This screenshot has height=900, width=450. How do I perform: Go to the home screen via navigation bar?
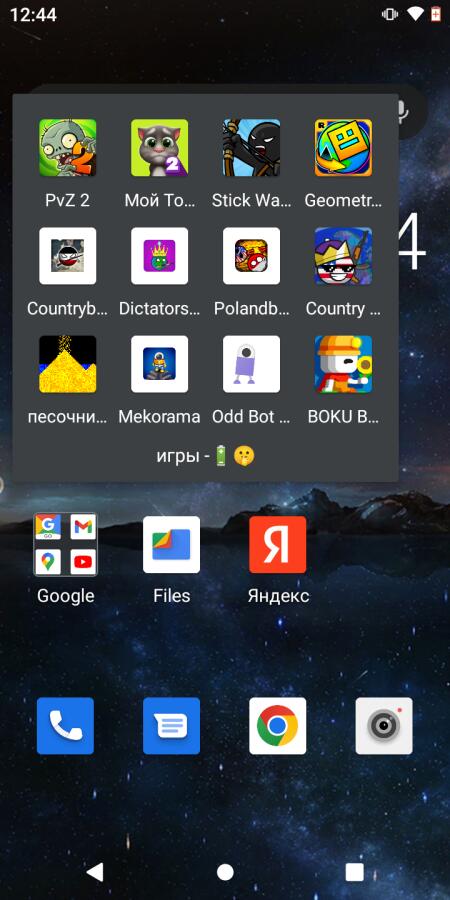coord(225,872)
